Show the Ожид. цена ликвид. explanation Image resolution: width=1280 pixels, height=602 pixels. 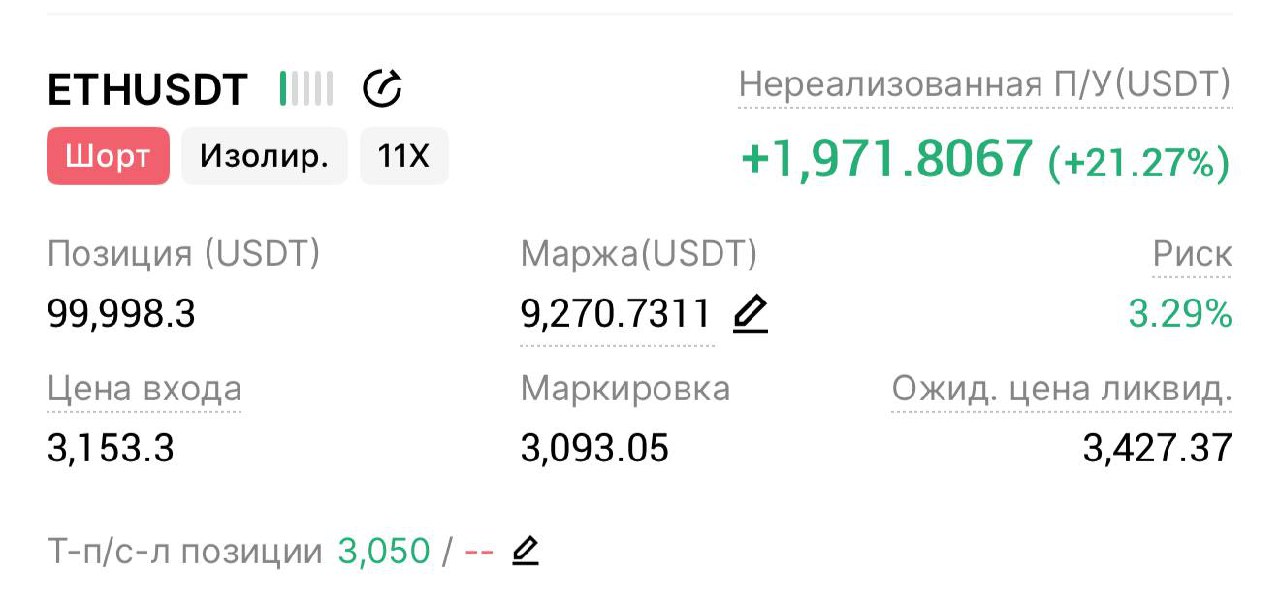tap(1061, 389)
